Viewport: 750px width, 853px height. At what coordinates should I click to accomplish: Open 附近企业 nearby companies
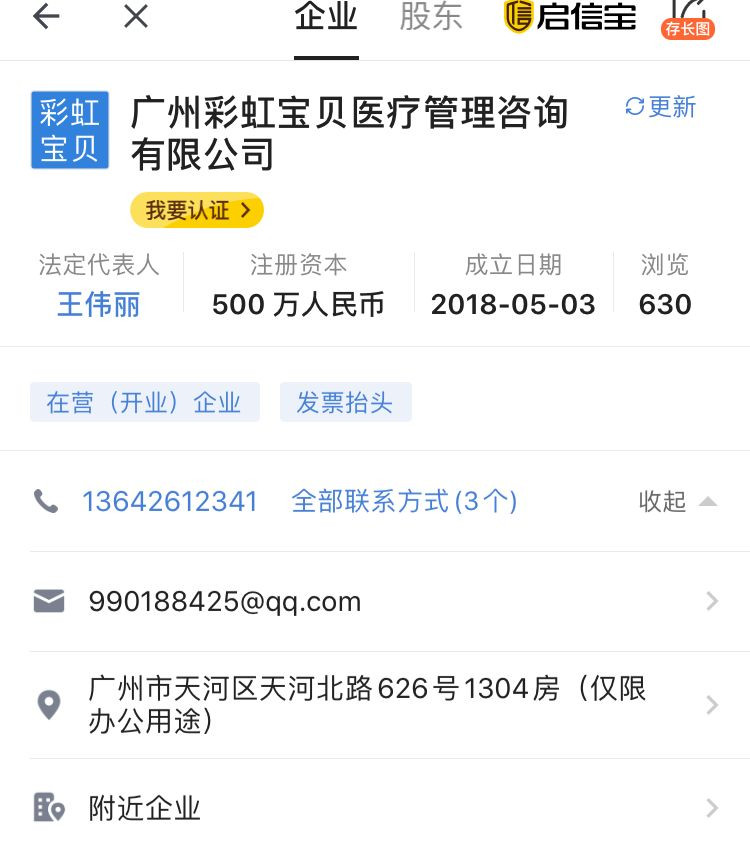(375, 808)
